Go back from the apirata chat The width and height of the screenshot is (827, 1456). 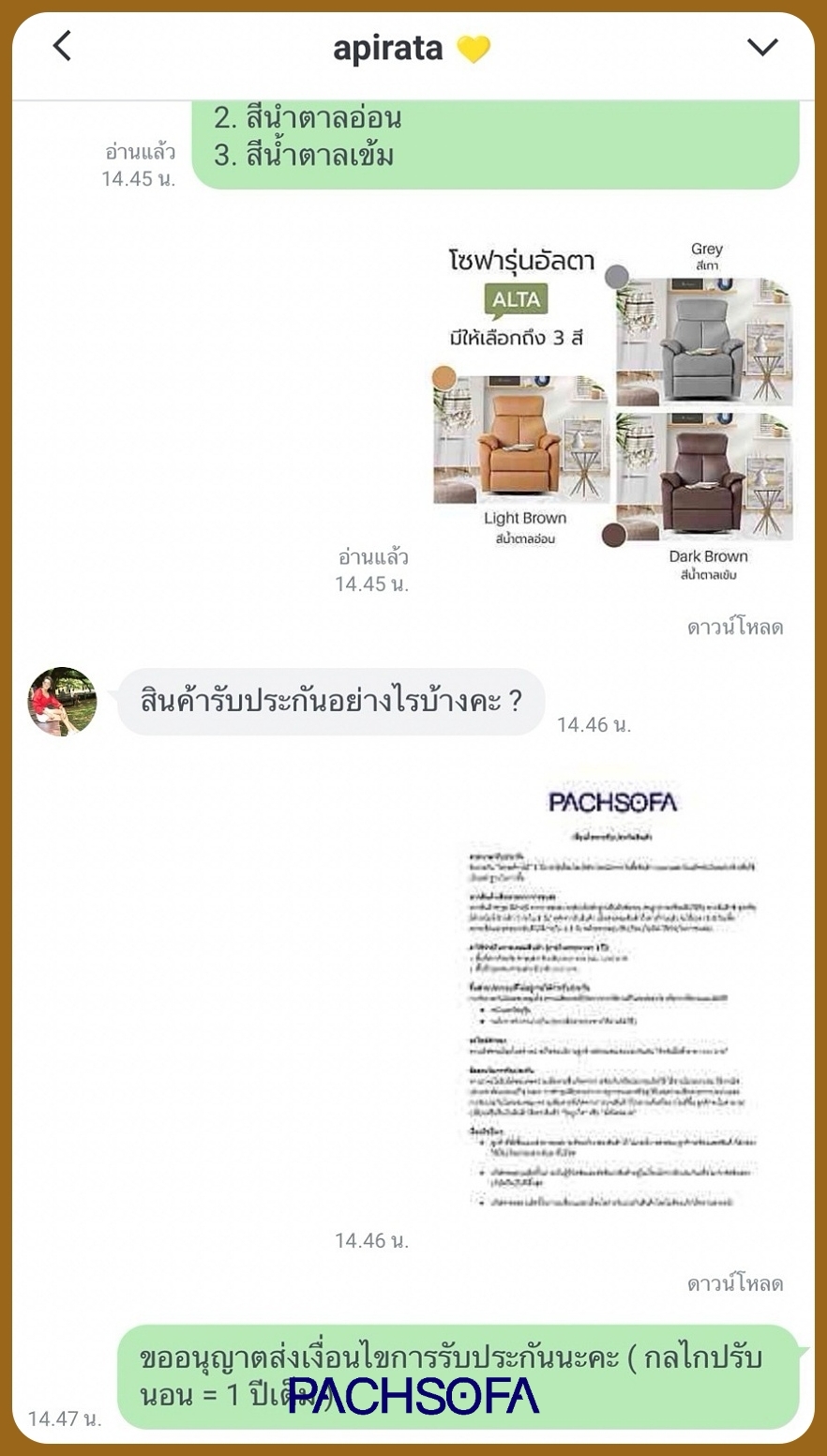[62, 46]
